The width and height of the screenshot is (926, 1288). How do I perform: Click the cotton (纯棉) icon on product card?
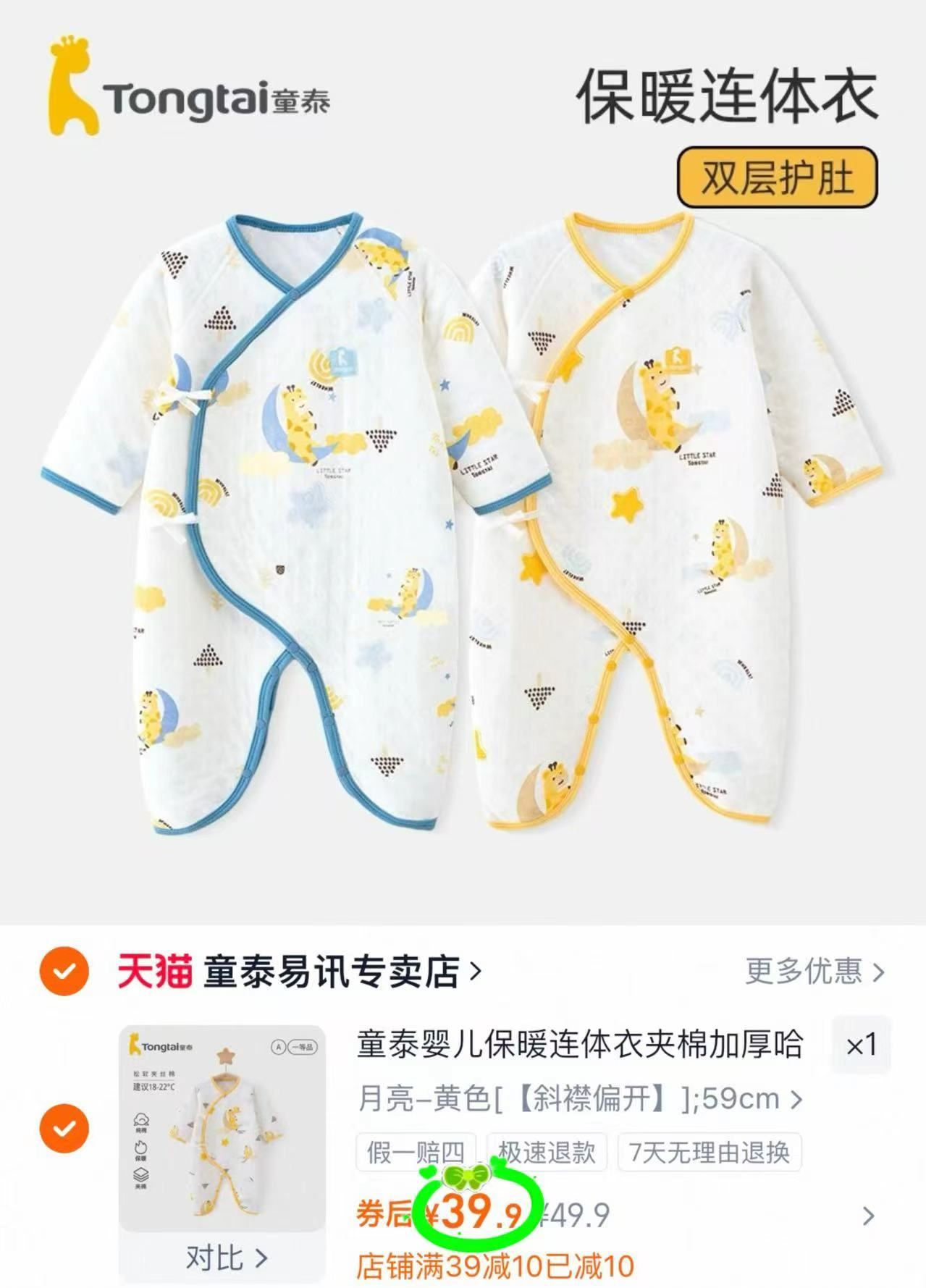click(141, 1121)
